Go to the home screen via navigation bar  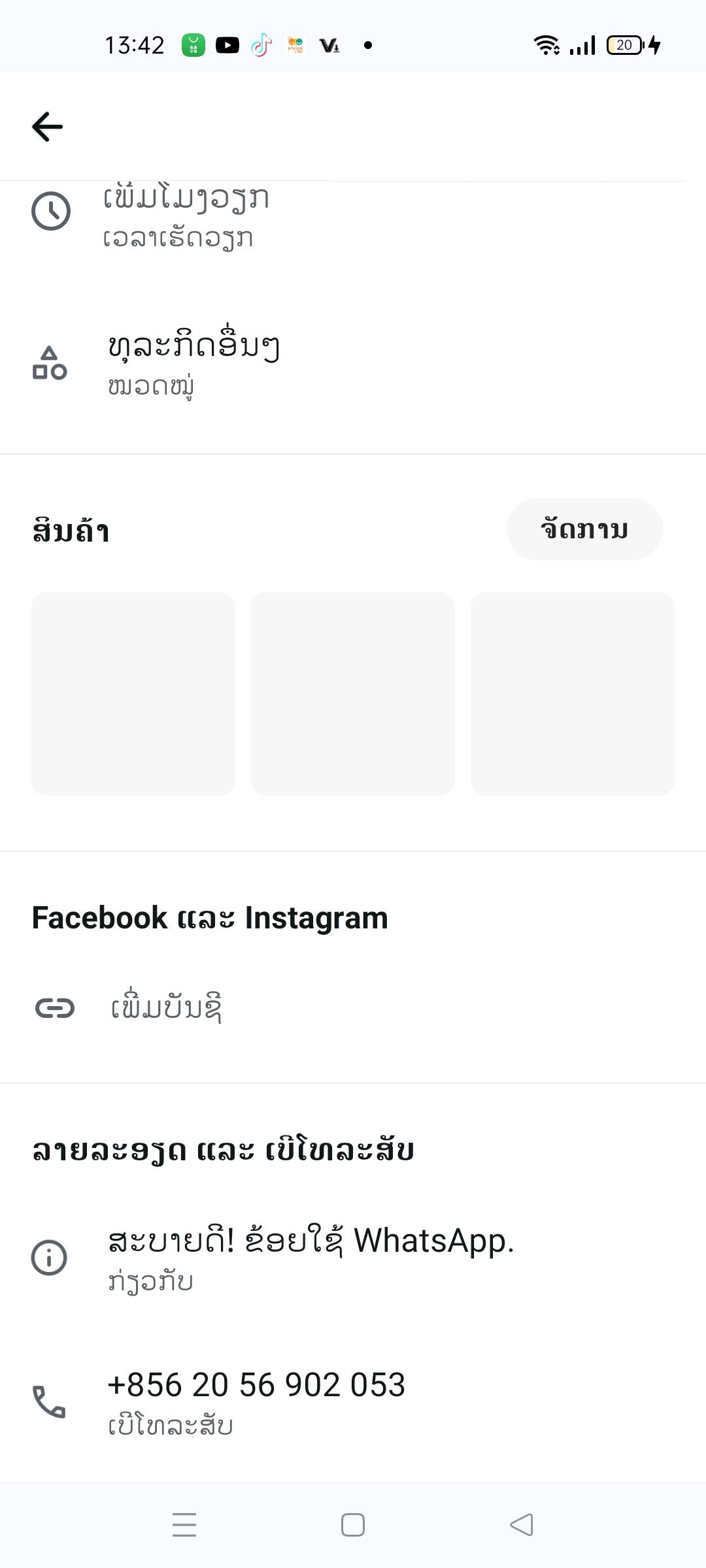coord(353,1525)
